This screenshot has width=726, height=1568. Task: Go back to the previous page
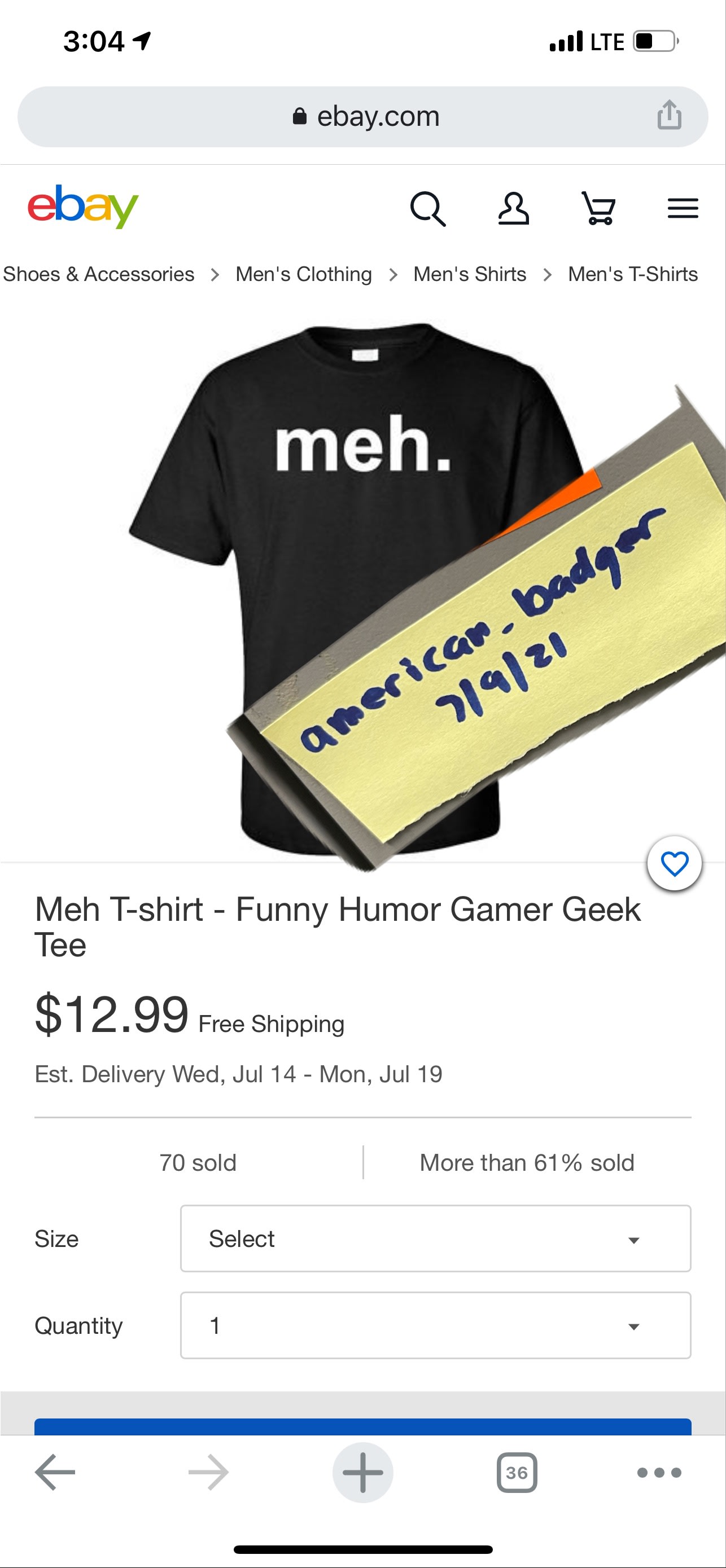tap(55, 1473)
